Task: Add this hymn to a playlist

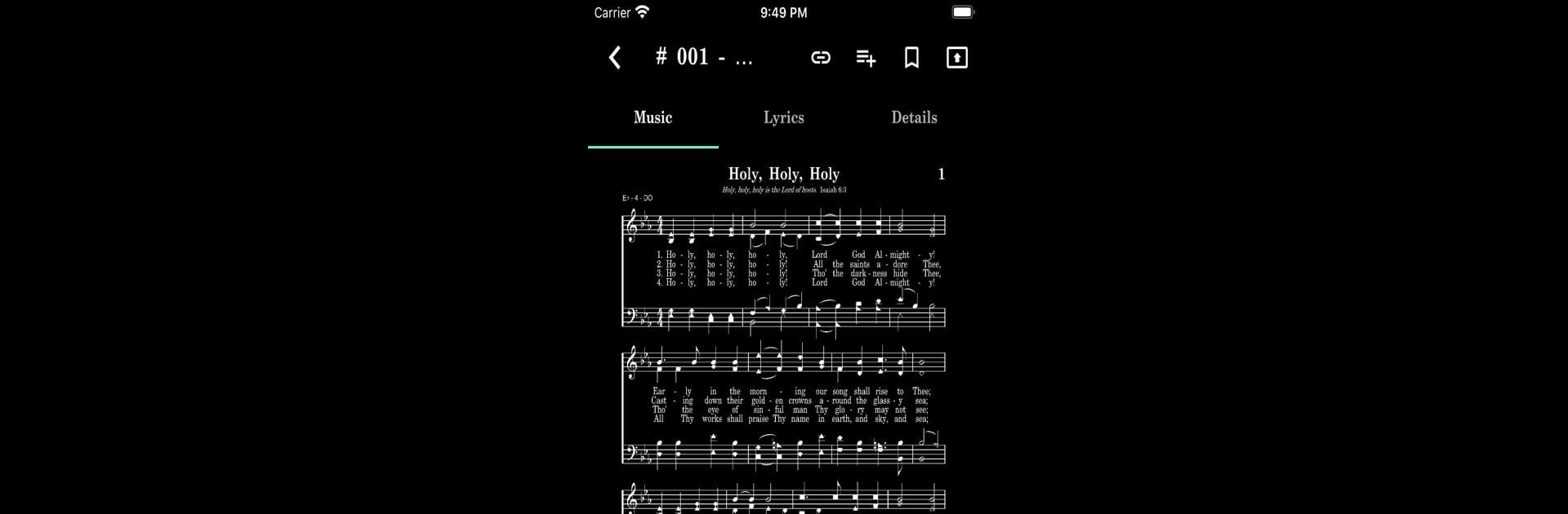Action: pyautogui.click(x=866, y=57)
